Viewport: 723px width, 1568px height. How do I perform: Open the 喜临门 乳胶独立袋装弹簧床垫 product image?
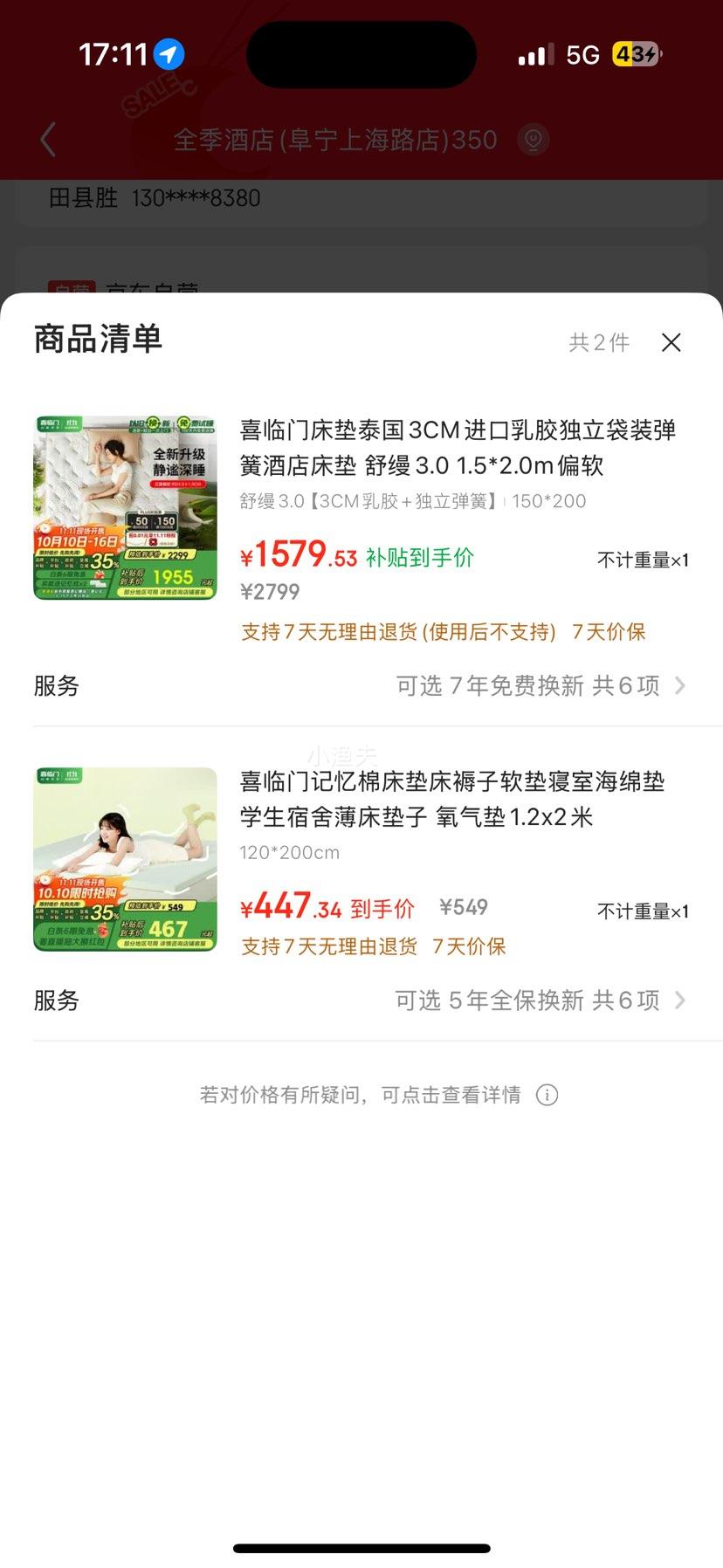[x=125, y=508]
